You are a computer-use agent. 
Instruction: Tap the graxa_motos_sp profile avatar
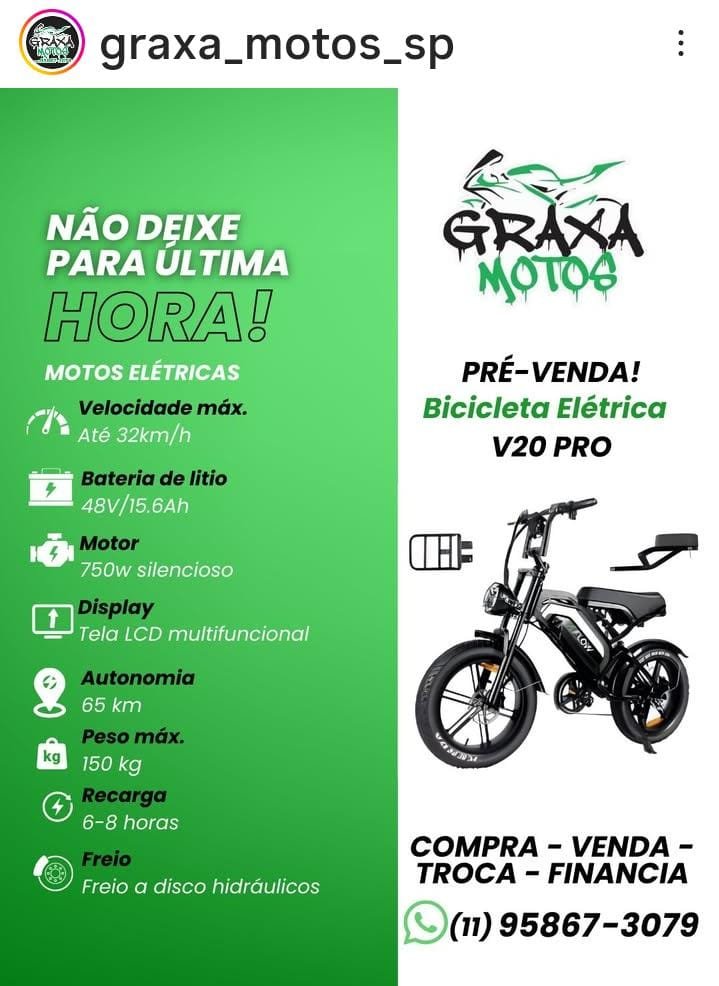pos(53,44)
